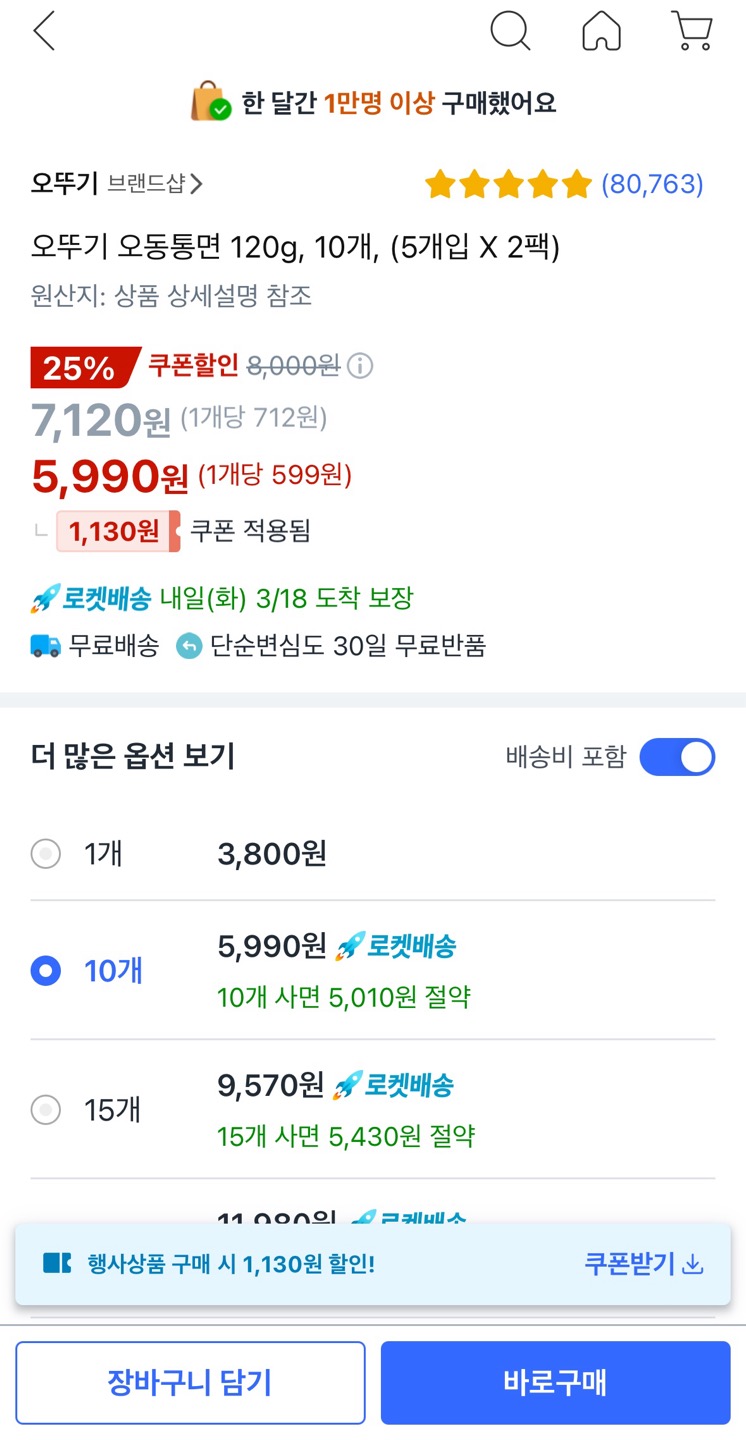Go to the home icon
Screen dimensions: 746x1440
pos(601,31)
